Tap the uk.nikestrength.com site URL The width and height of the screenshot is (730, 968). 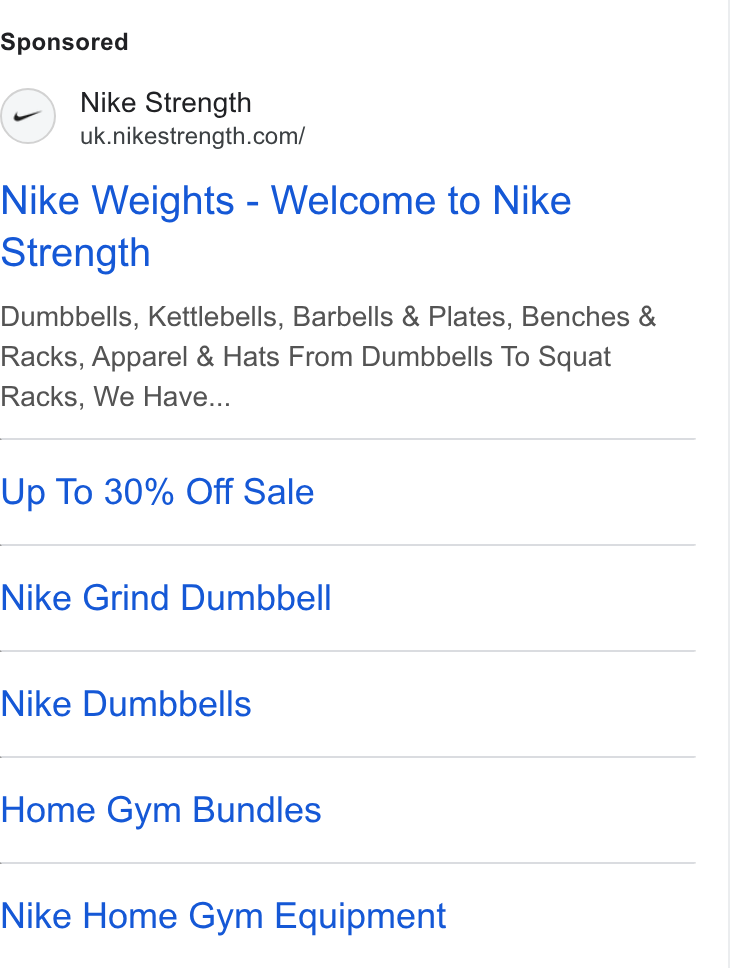pyautogui.click(x=192, y=136)
